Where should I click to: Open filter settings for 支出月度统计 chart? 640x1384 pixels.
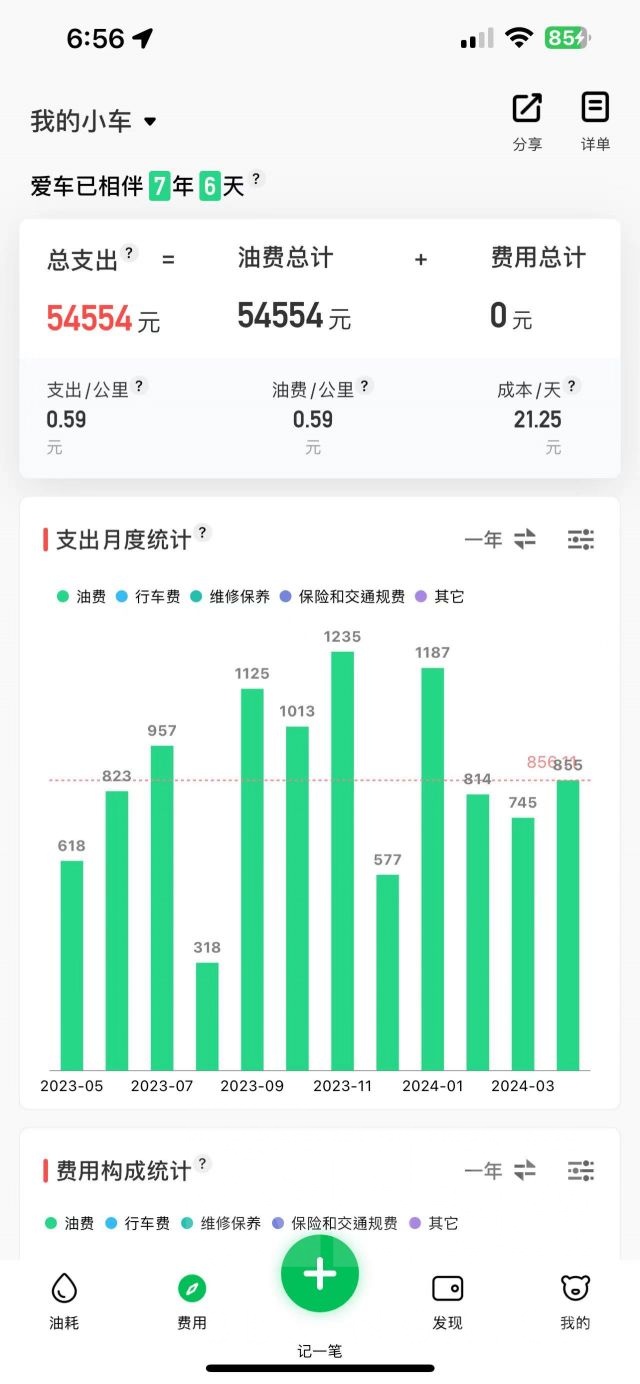(x=581, y=539)
